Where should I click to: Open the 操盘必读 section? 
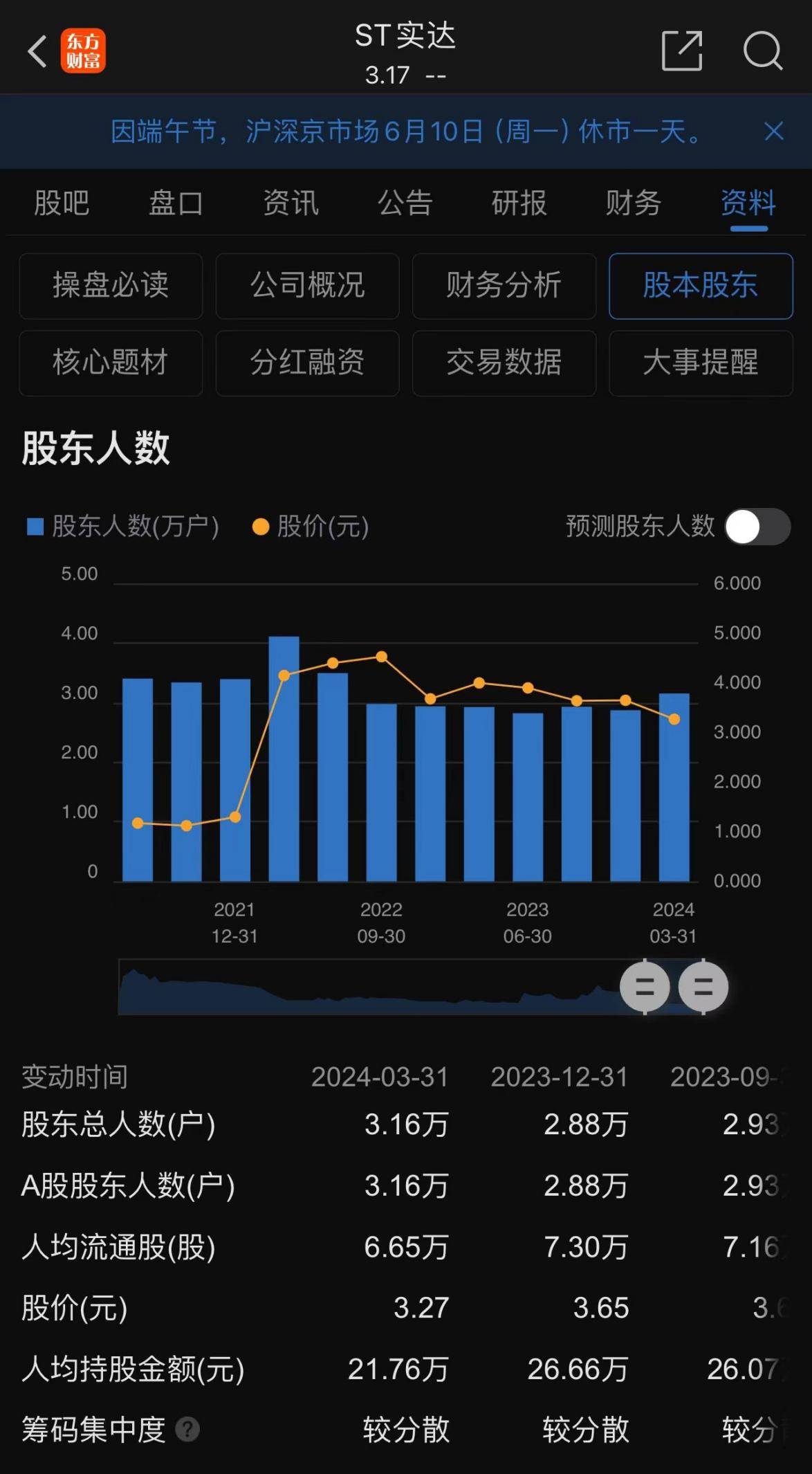pyautogui.click(x=111, y=286)
